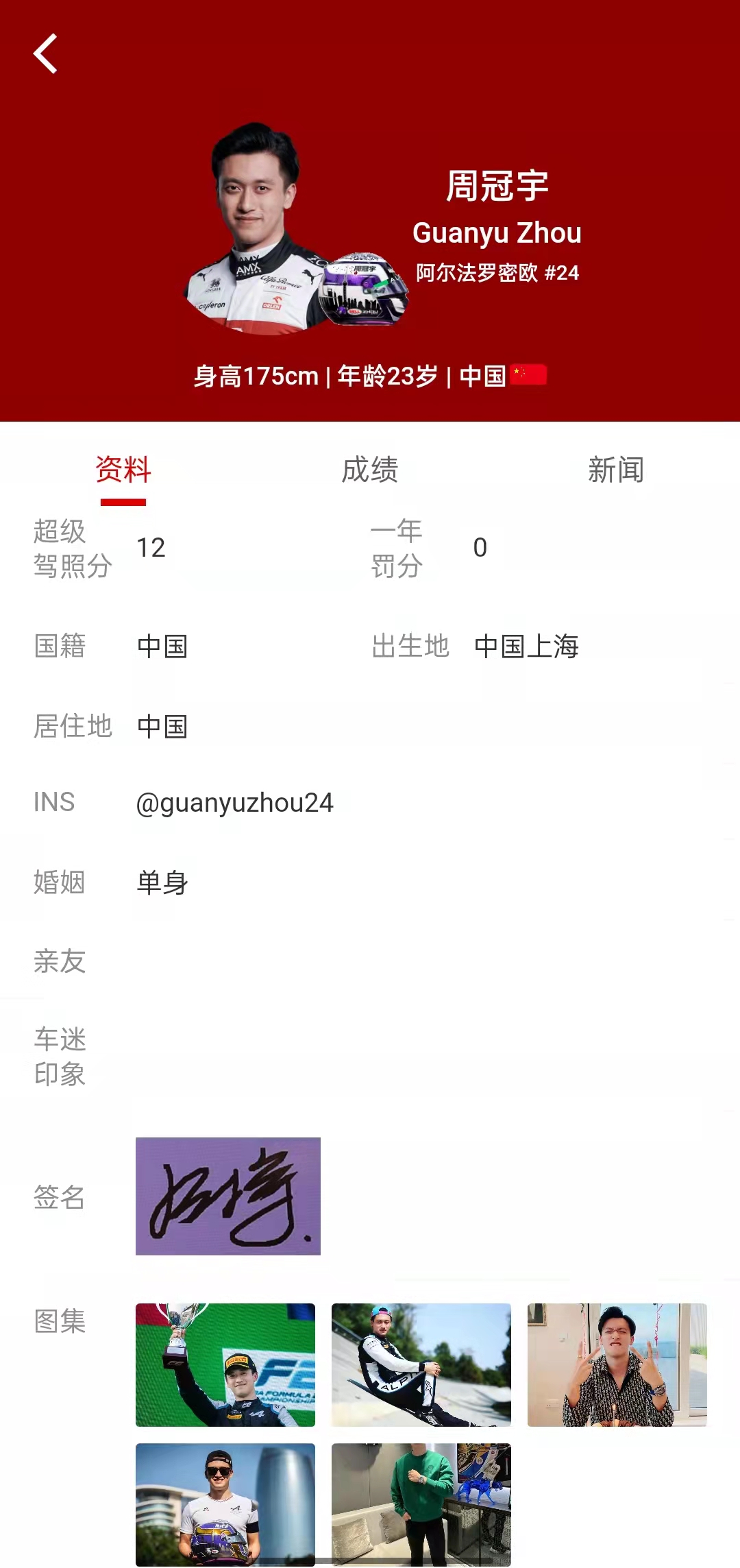740x1568 pixels.
Task: Go back using the top-left arrow
Action: point(45,53)
